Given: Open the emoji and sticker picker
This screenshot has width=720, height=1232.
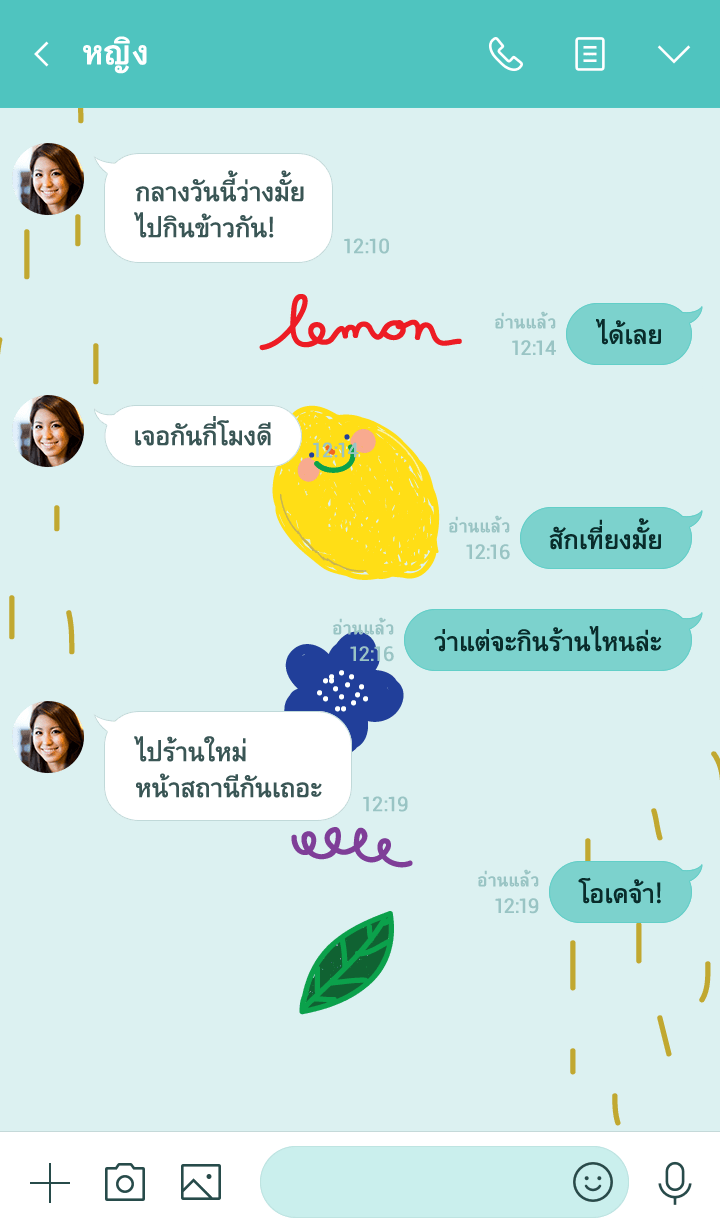Looking at the screenshot, I should click(x=592, y=1183).
